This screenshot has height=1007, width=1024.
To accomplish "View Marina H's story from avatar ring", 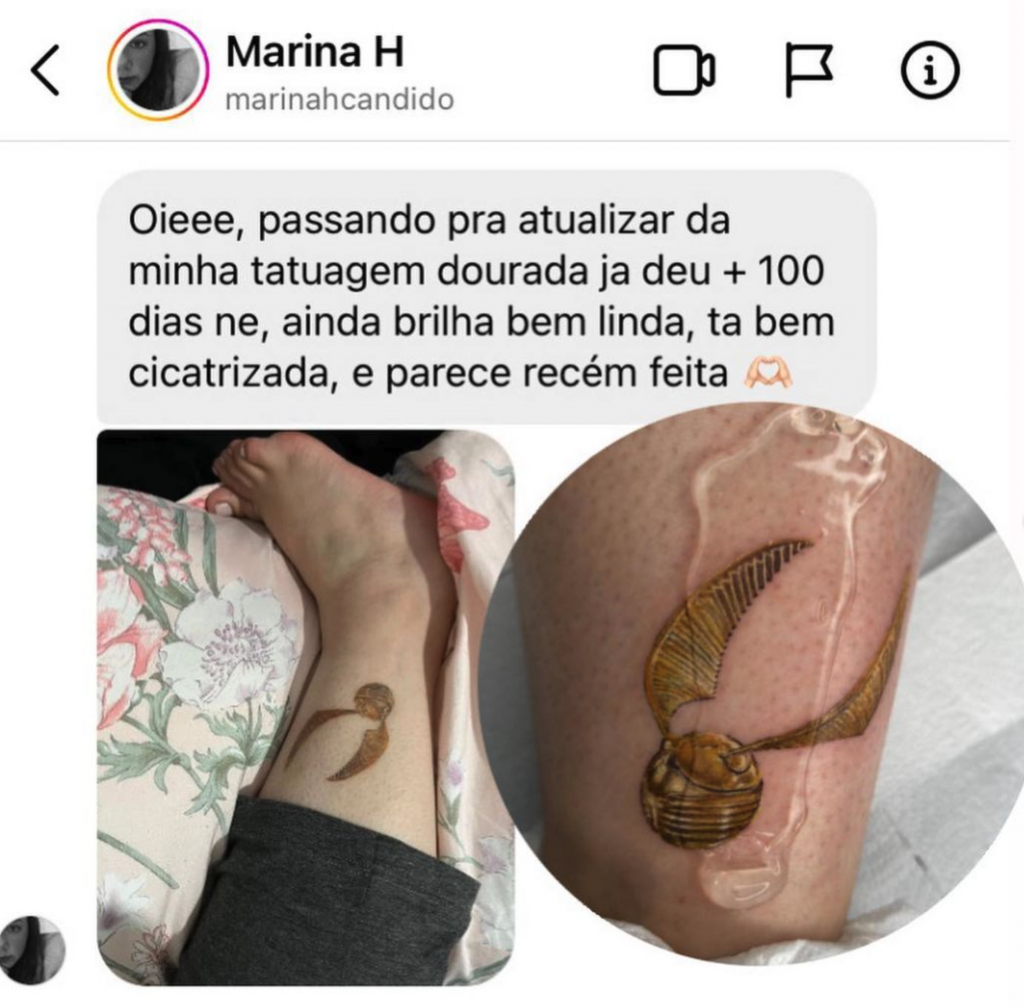I will 158,71.
